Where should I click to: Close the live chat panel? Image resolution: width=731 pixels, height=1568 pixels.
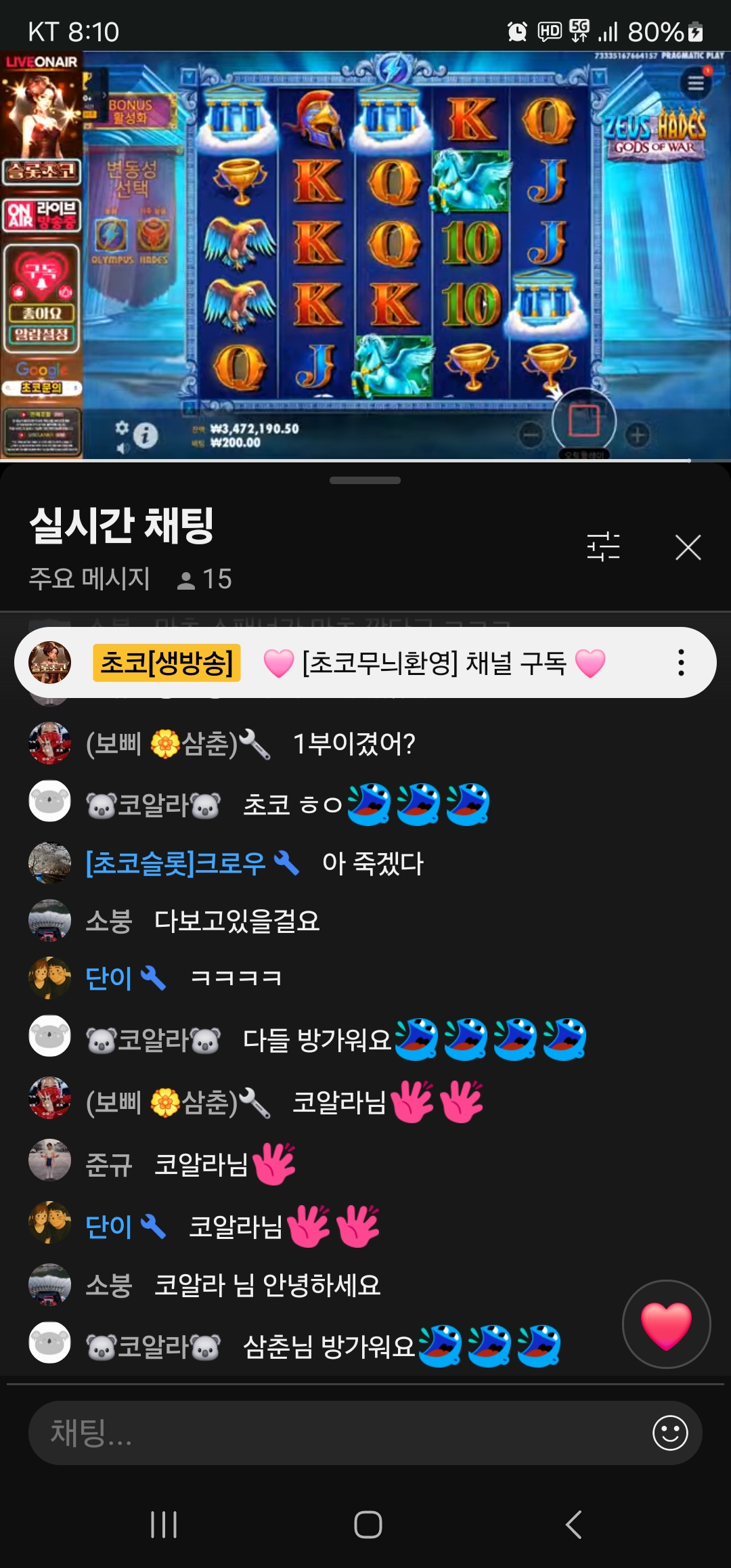click(688, 547)
